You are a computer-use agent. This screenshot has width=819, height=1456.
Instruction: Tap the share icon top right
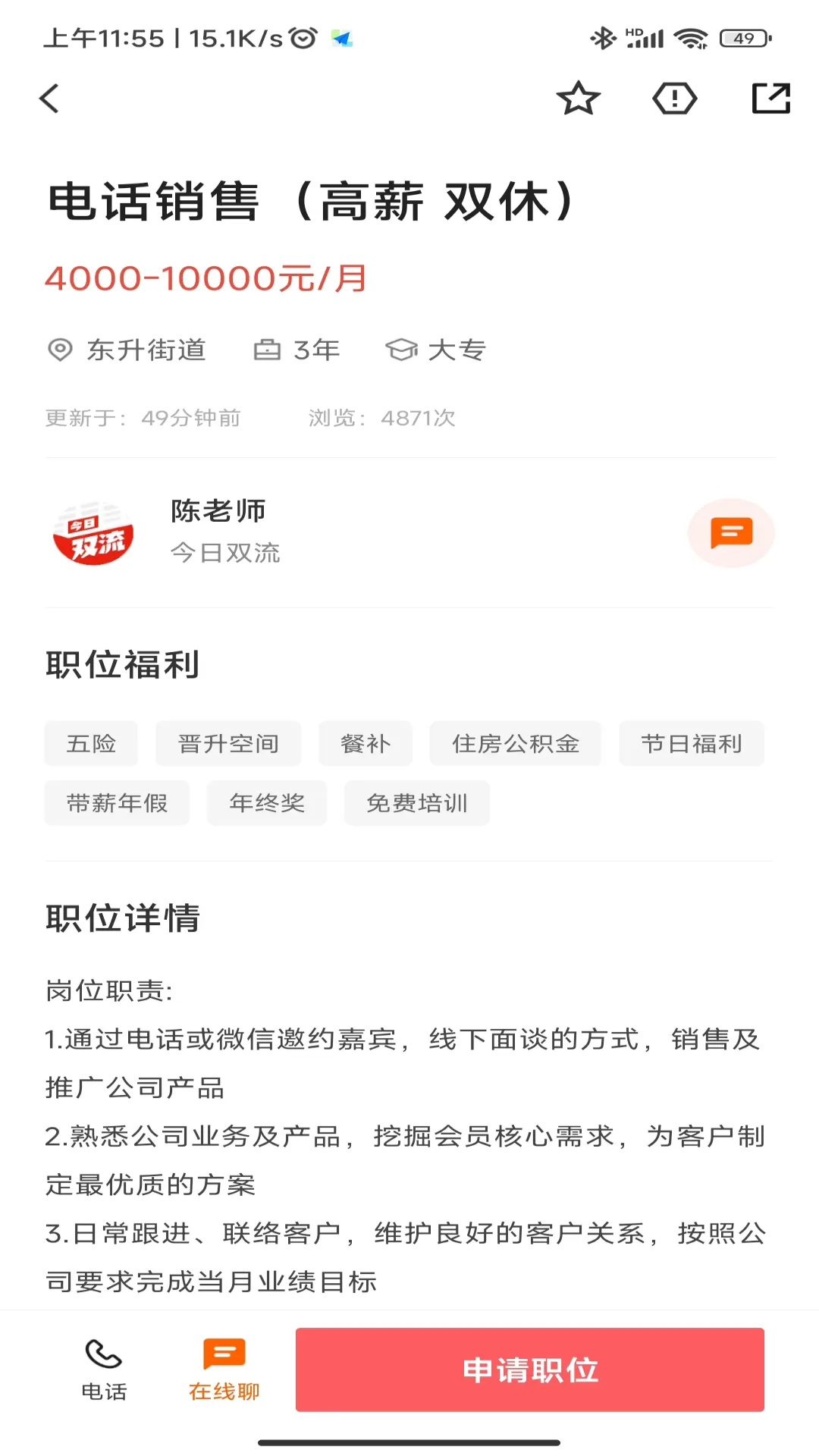770,98
